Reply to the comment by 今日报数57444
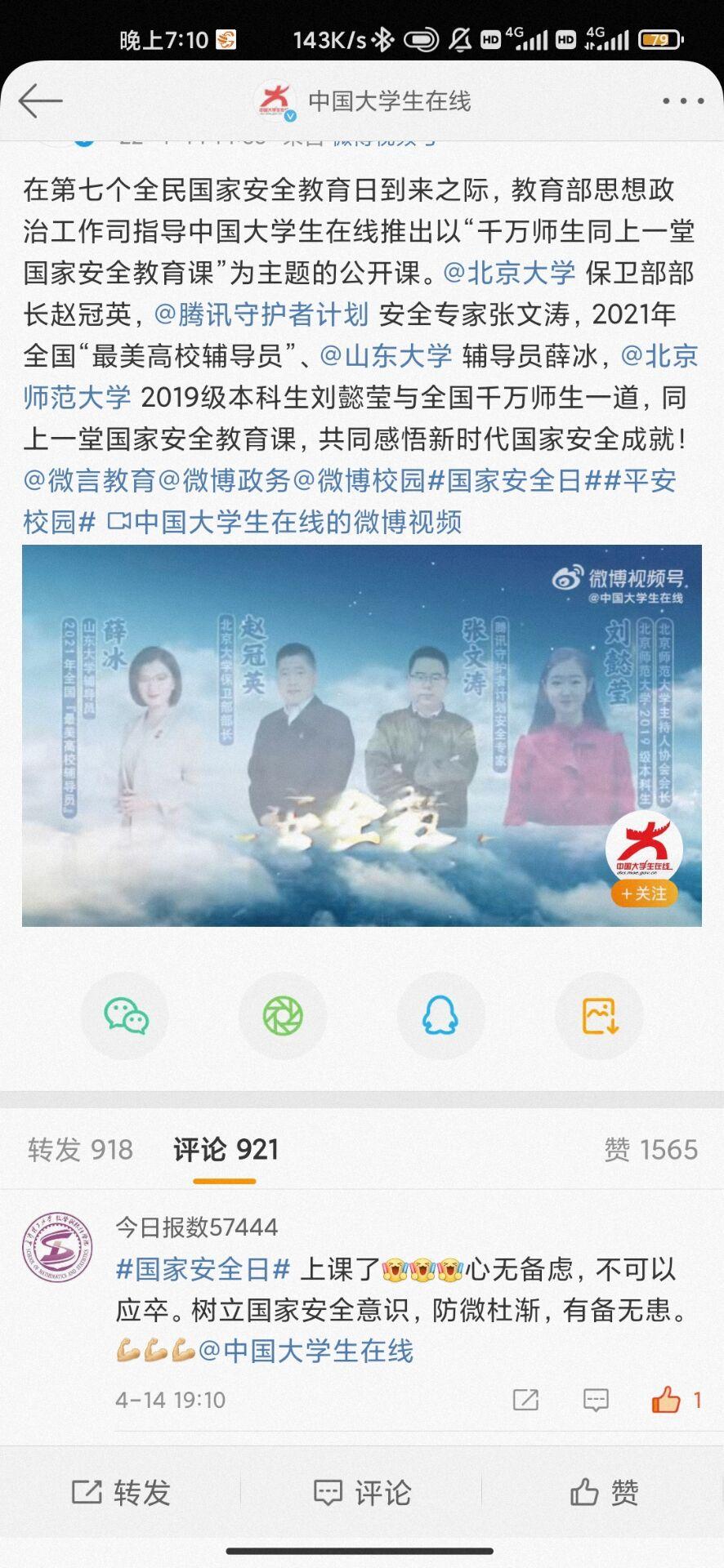 tap(596, 1400)
